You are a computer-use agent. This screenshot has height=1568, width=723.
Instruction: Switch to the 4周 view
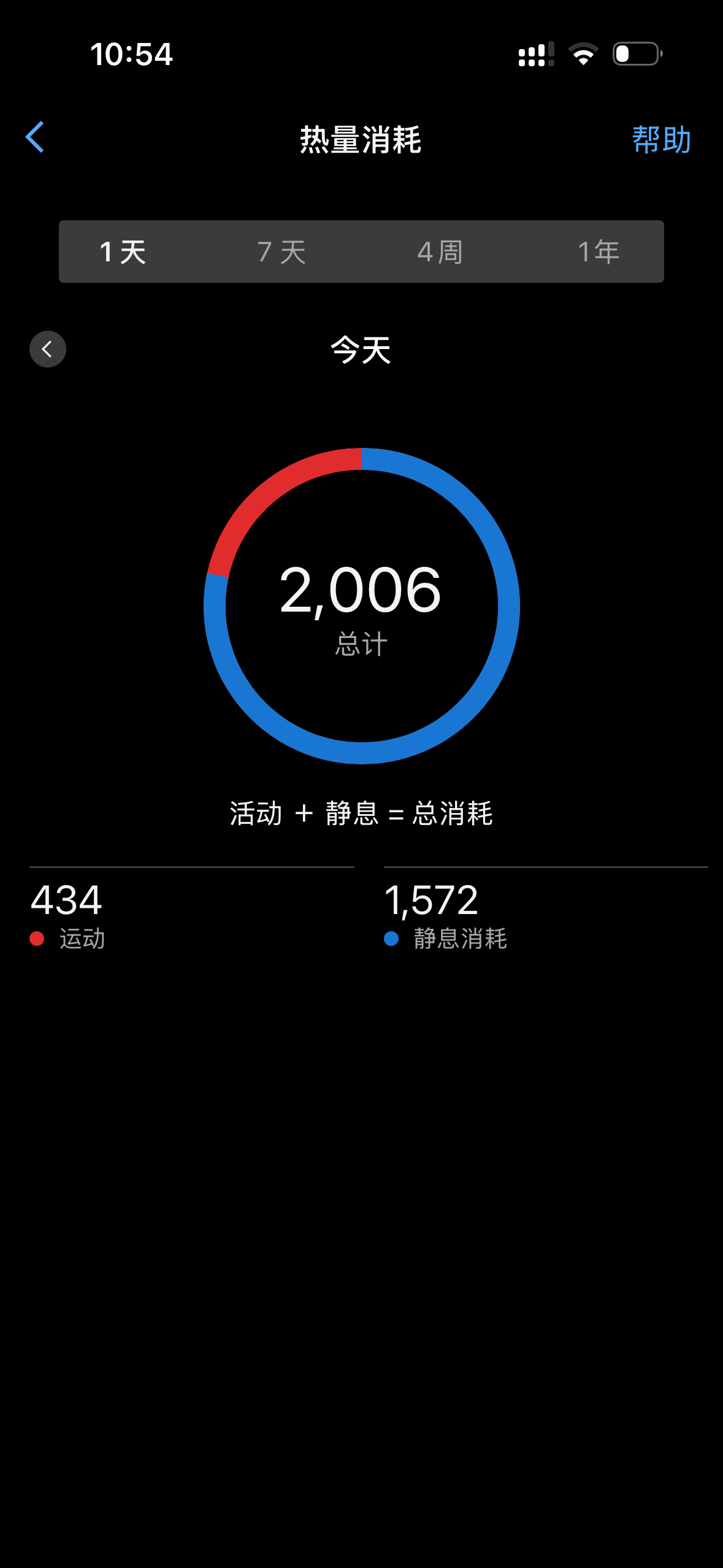click(x=440, y=252)
